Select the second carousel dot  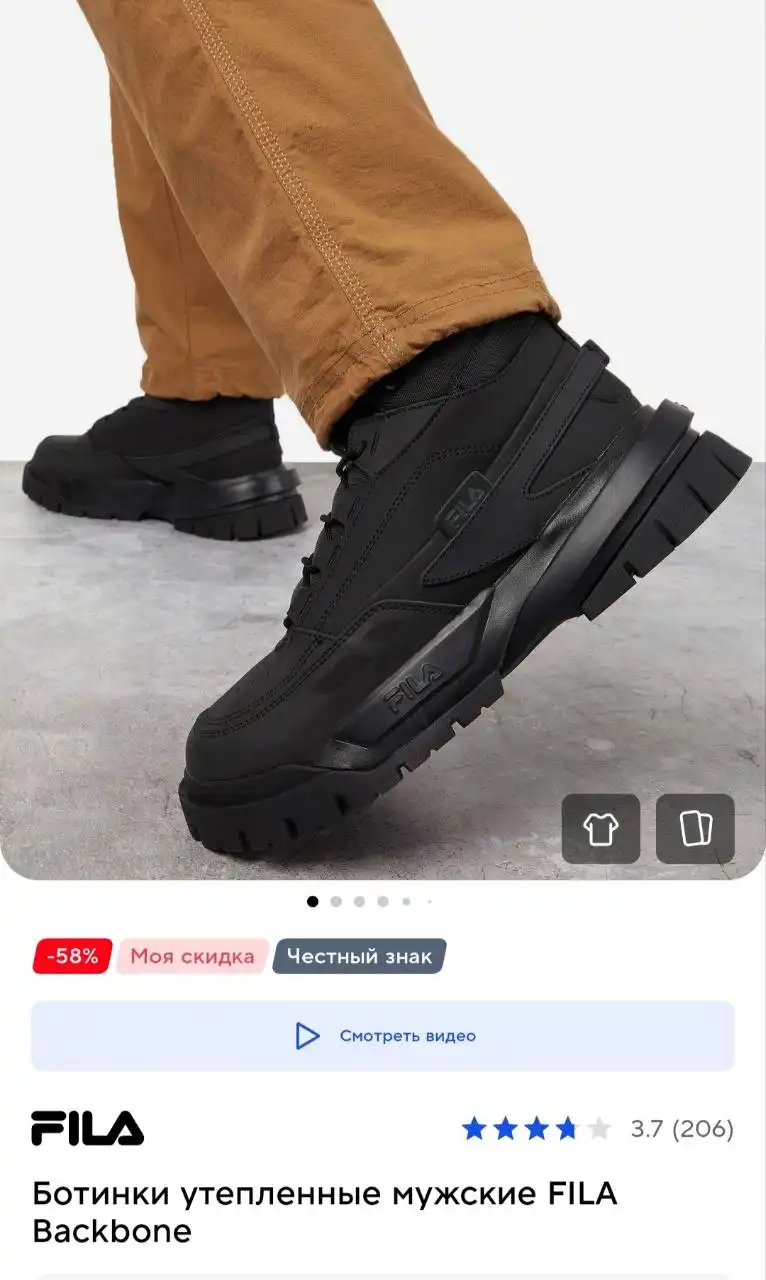click(x=336, y=901)
